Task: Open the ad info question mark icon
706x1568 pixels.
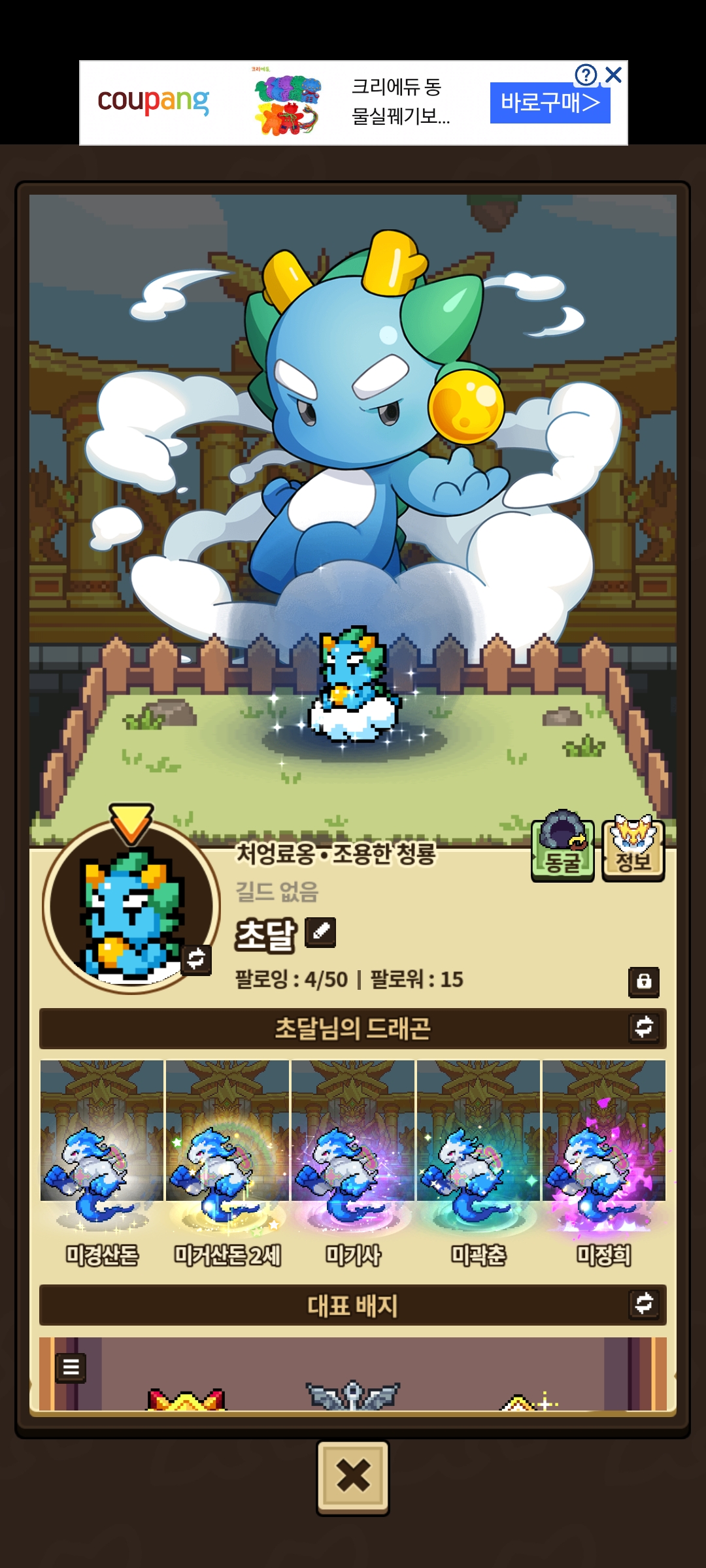Action: (586, 75)
